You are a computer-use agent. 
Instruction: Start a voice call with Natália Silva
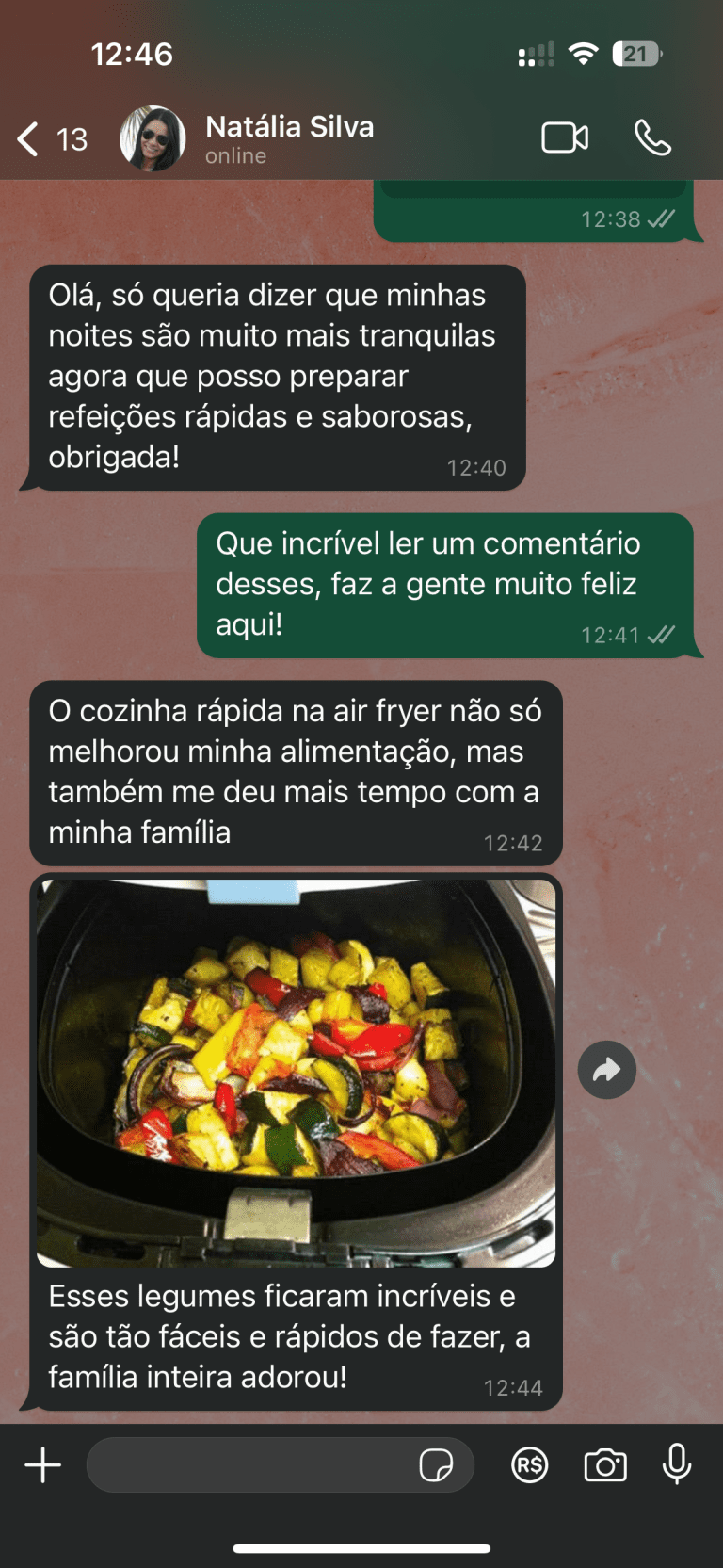click(x=652, y=138)
